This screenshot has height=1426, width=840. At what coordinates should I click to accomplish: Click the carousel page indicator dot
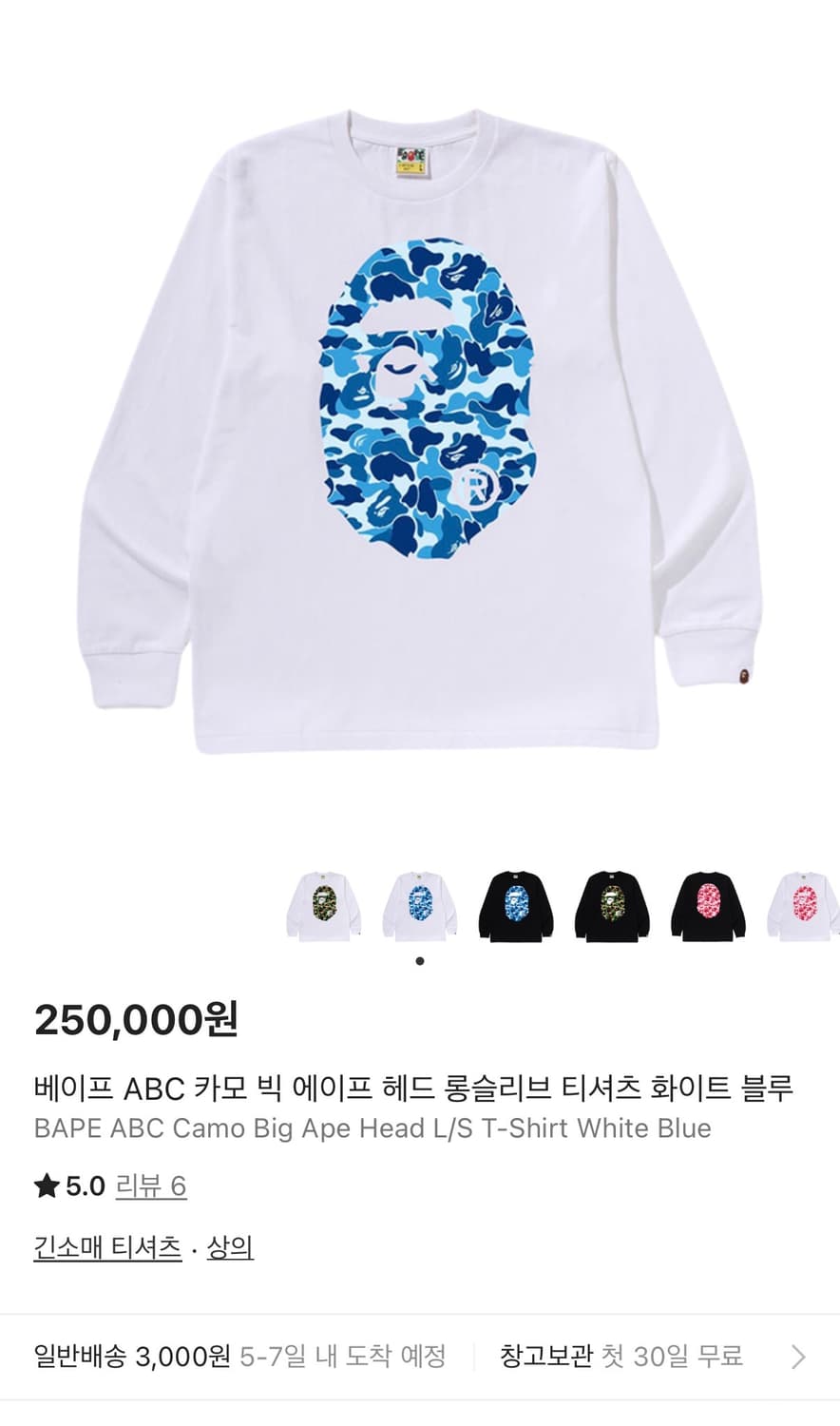[x=420, y=962]
